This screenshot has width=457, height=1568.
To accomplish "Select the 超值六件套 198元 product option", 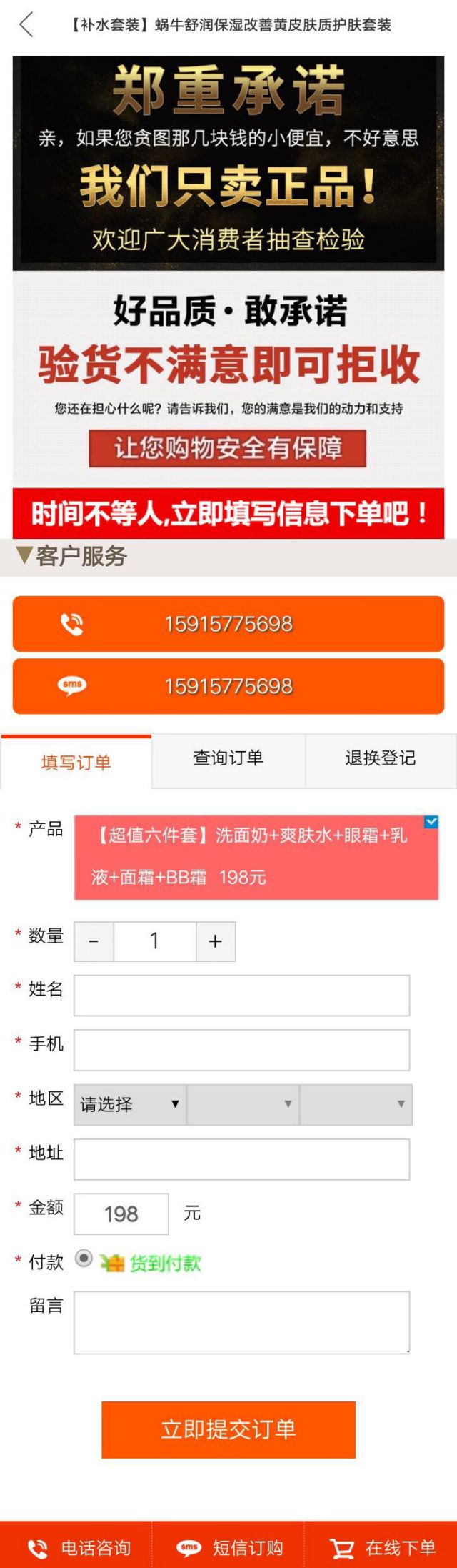I will (256, 856).
